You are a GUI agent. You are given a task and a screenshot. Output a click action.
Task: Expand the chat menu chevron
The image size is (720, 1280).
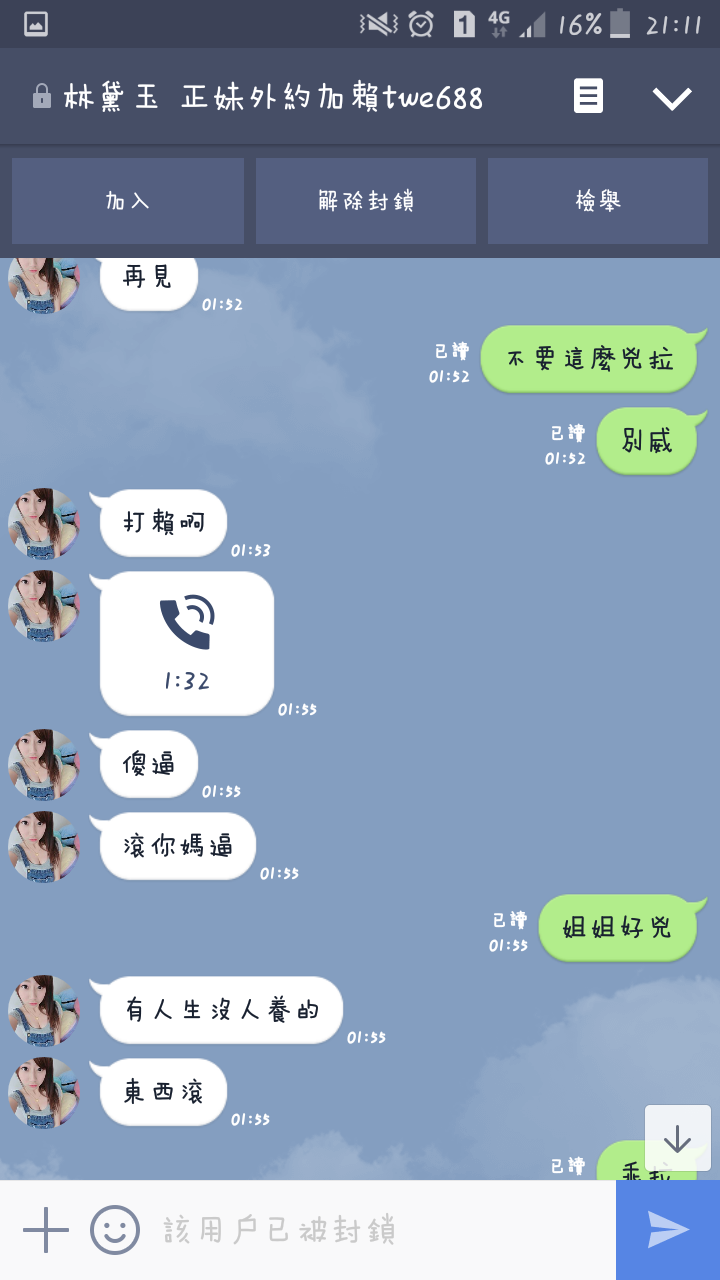(672, 97)
